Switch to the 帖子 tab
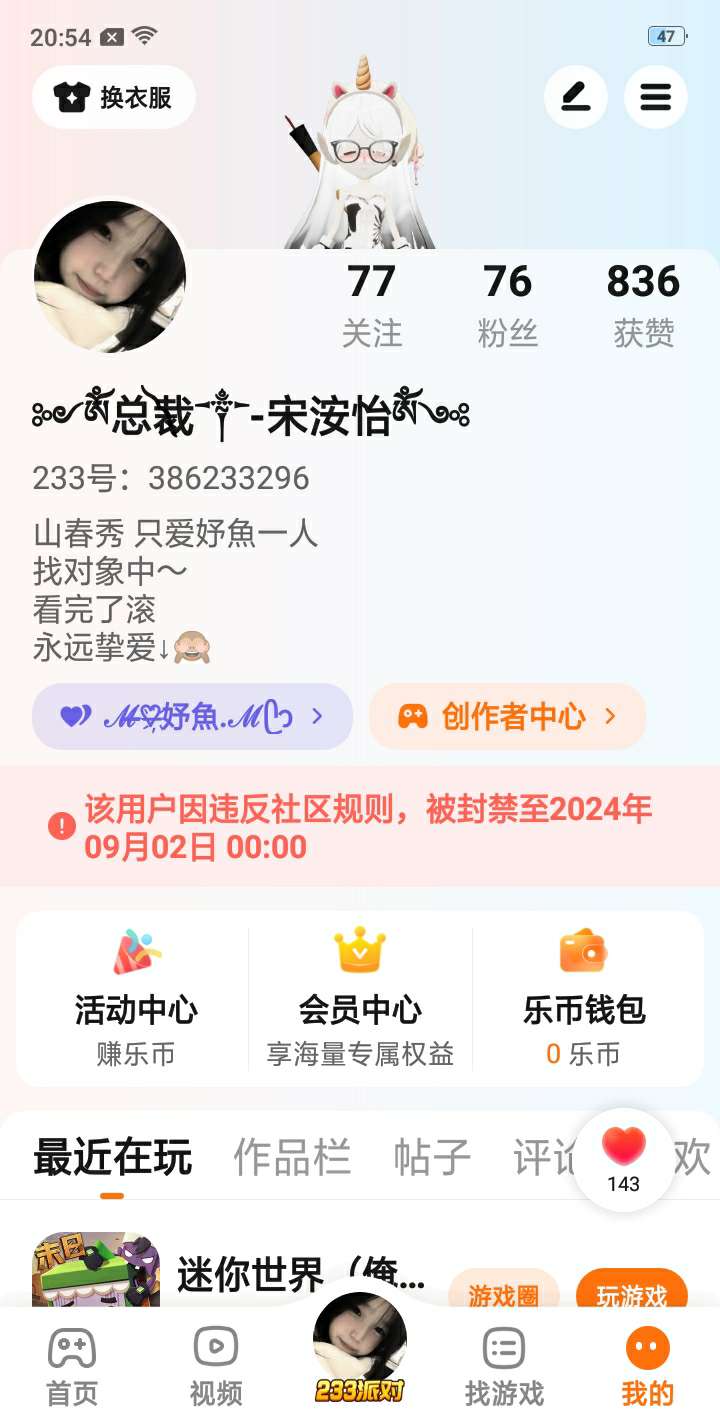Viewport: 720px width, 1421px height. coord(432,1158)
